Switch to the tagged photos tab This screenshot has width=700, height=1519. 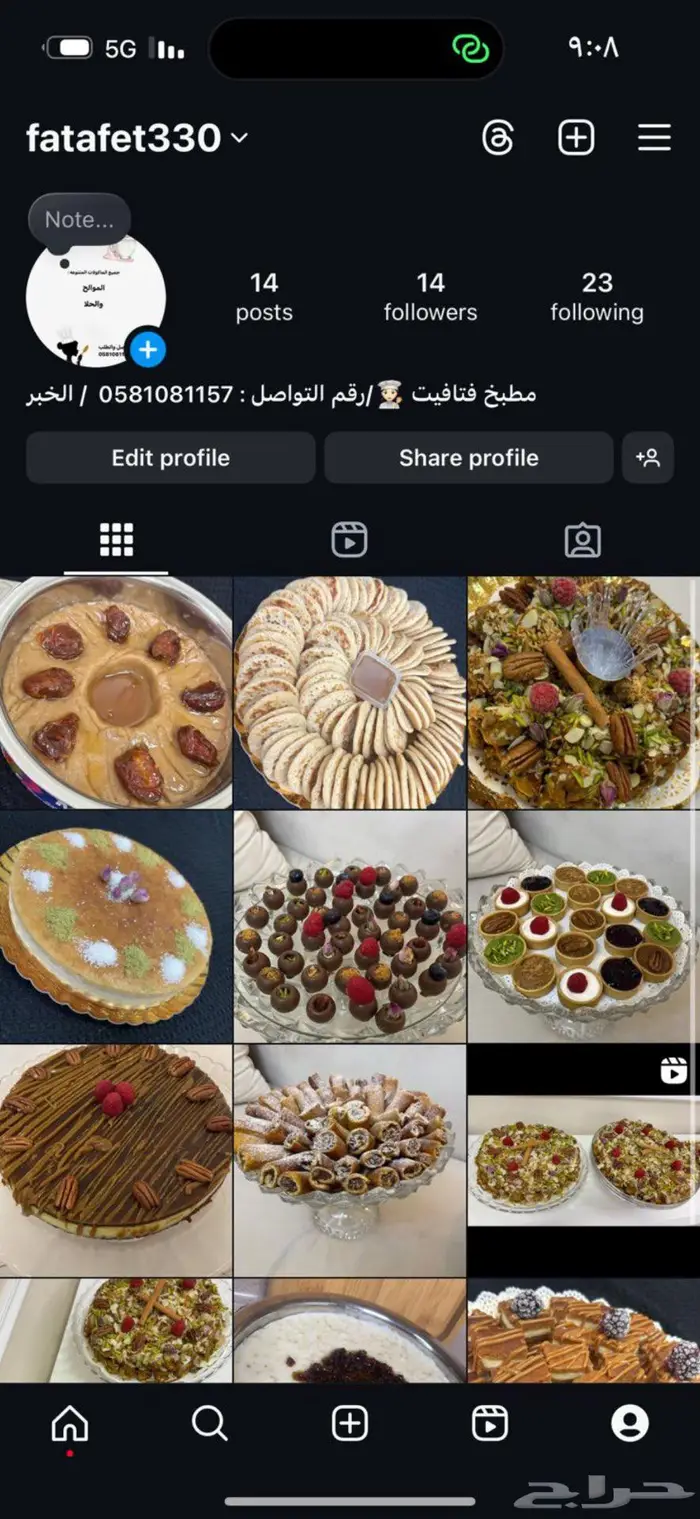pyautogui.click(x=582, y=540)
